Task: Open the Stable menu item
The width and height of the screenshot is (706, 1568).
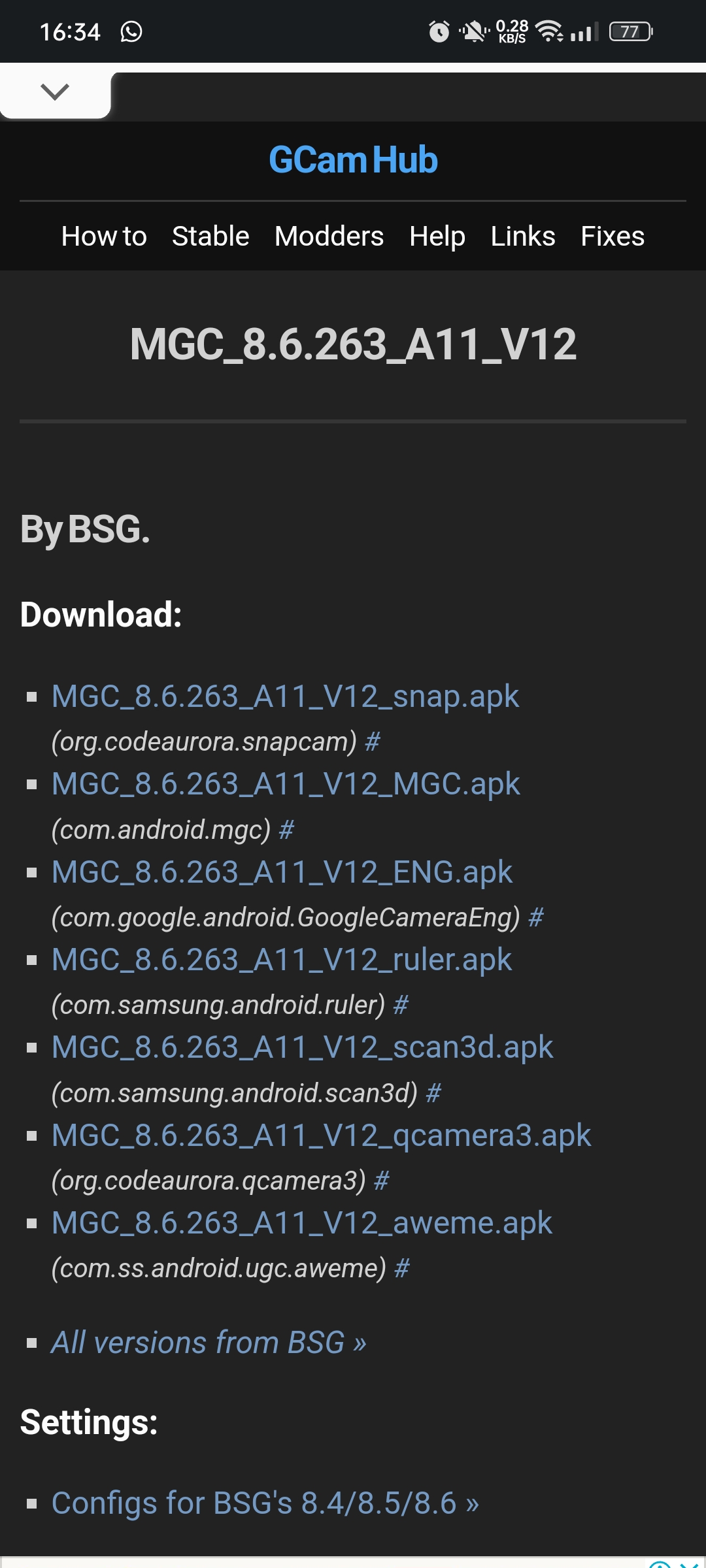Action: point(210,236)
